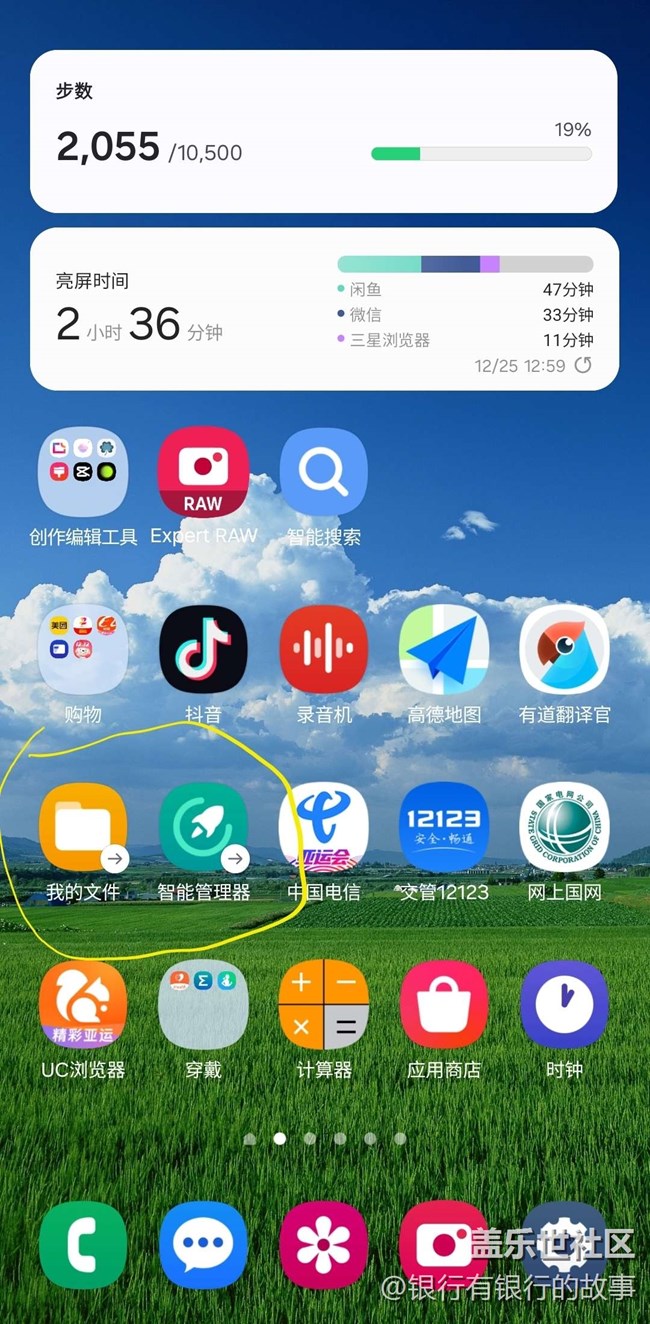Open the 我的文件 file manager
The image size is (650, 1324).
tap(83, 827)
